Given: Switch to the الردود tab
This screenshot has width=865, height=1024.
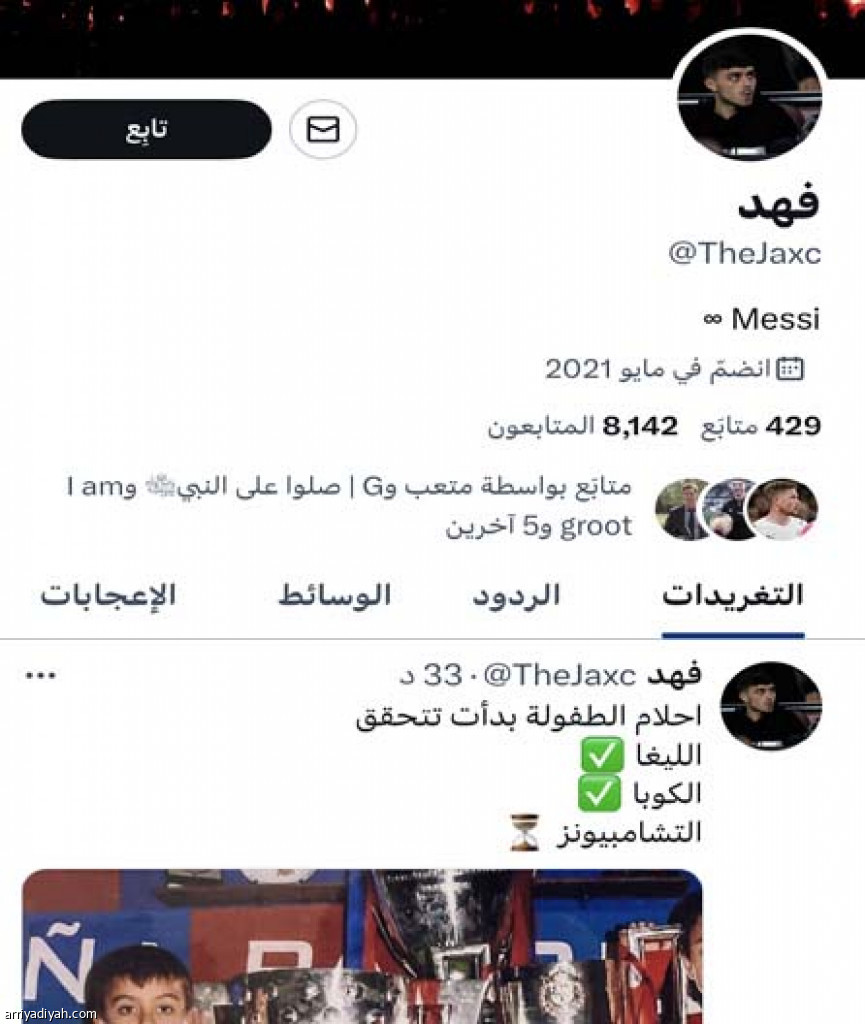Looking at the screenshot, I should click(516, 596).
